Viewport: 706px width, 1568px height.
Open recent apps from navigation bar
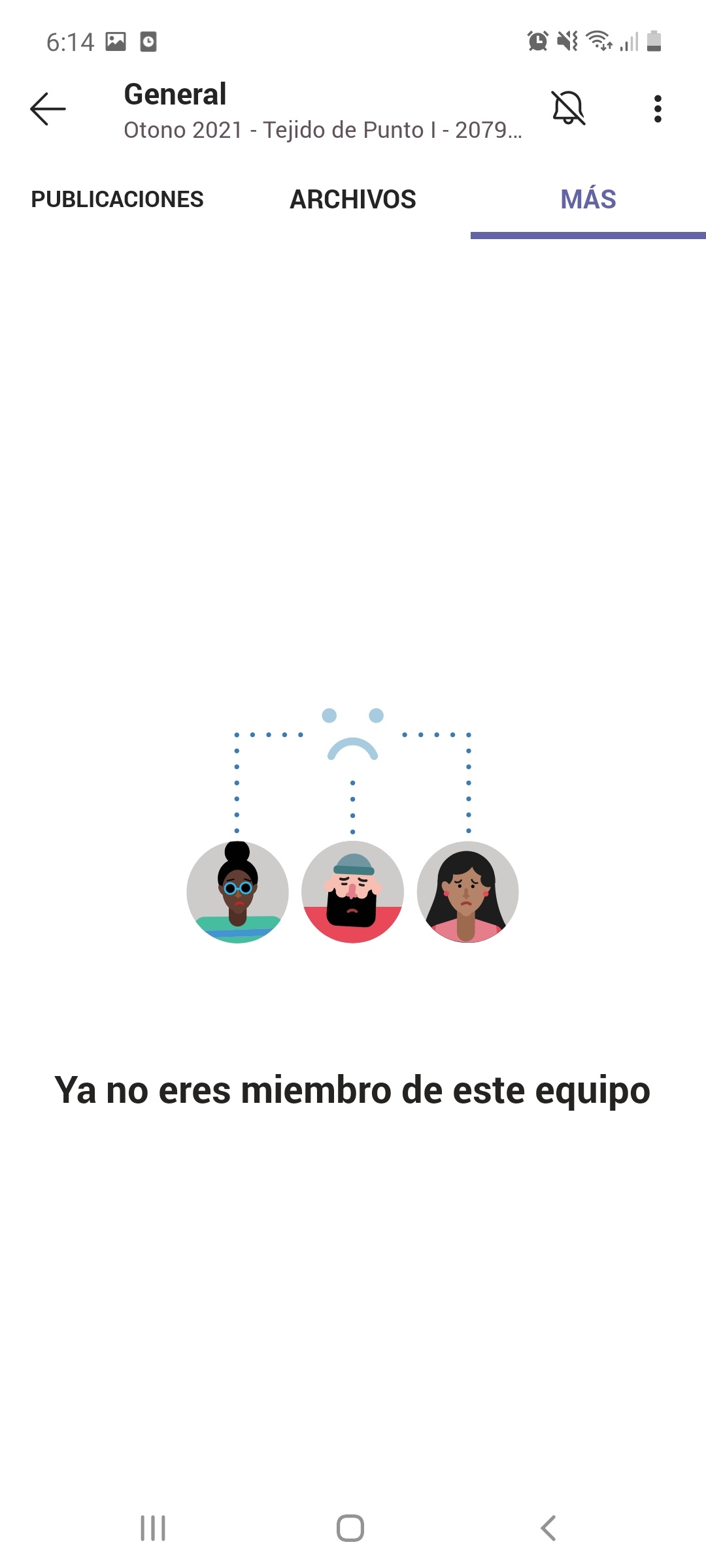(x=153, y=1528)
